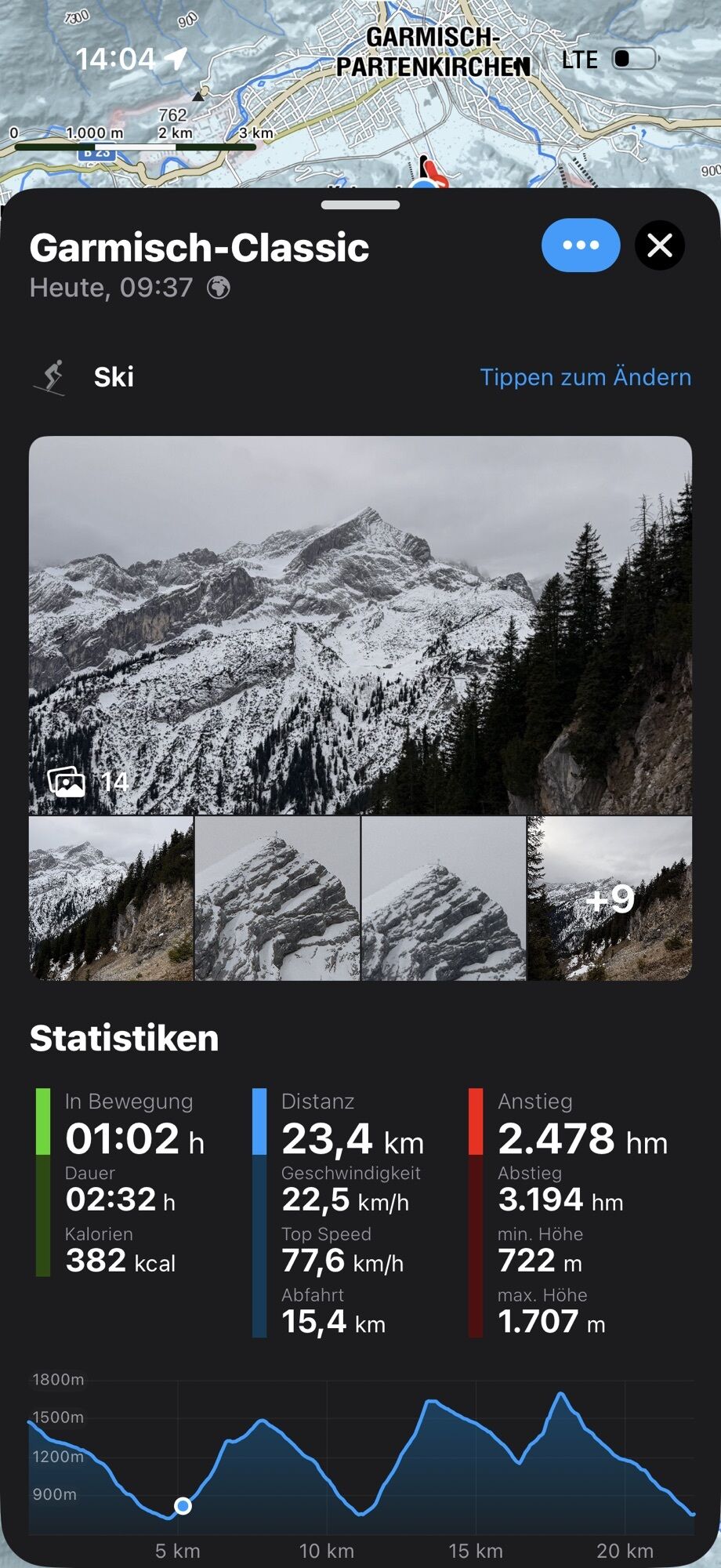View the +9 additional photos tile
Image resolution: width=721 pixels, height=1568 pixels.
pyautogui.click(x=610, y=898)
